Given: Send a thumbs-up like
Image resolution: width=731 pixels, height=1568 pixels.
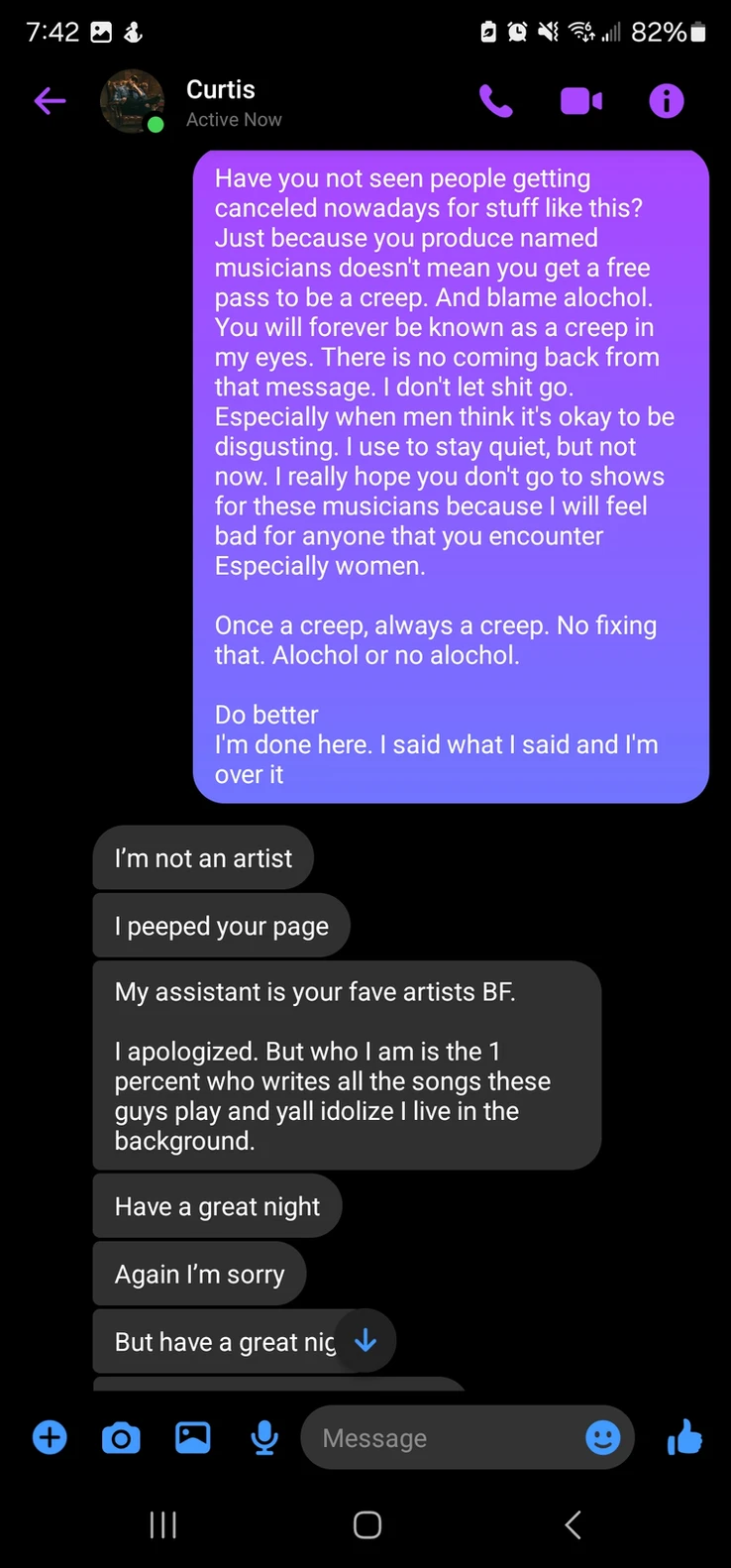Looking at the screenshot, I should point(685,1437).
